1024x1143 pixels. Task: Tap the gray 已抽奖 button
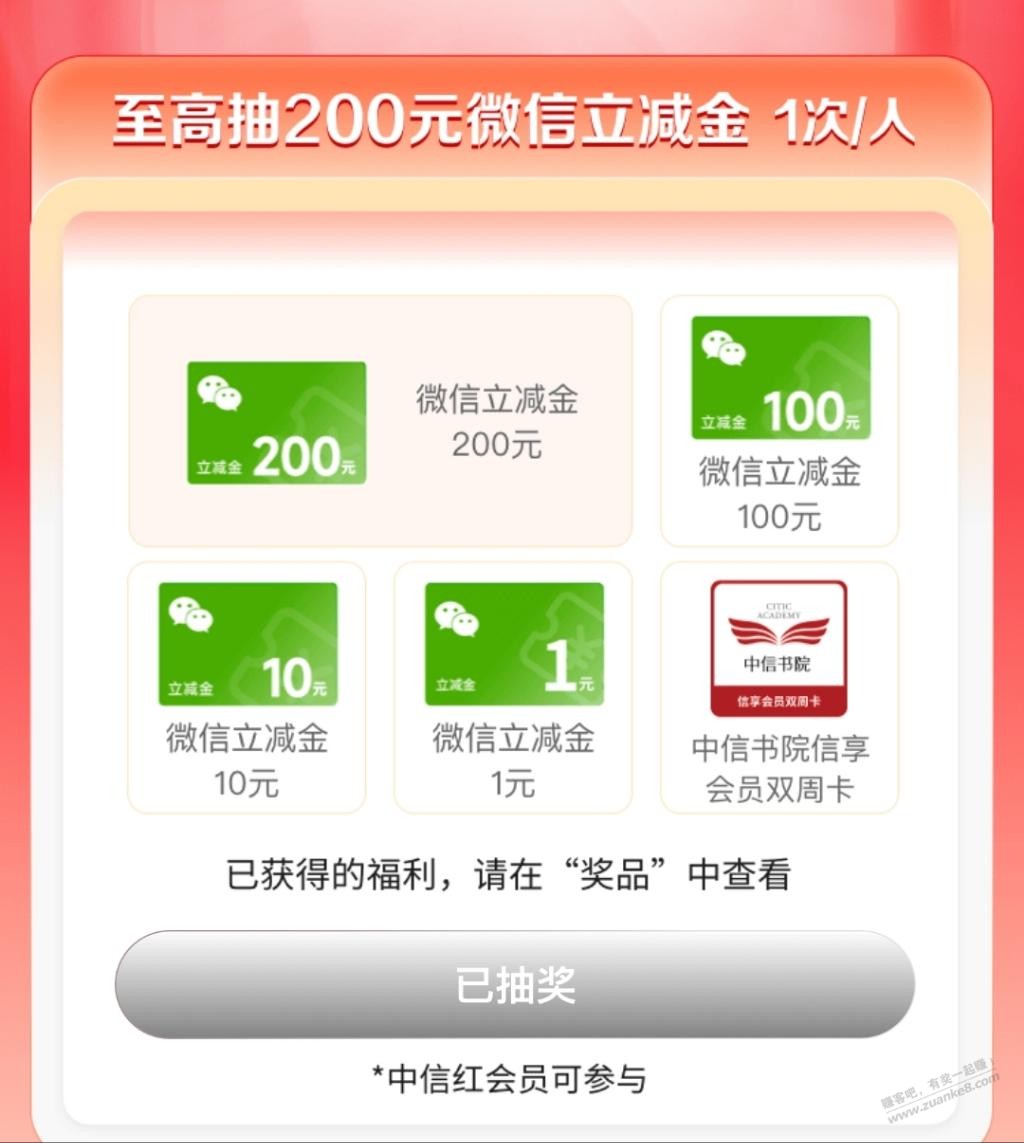[x=514, y=985]
